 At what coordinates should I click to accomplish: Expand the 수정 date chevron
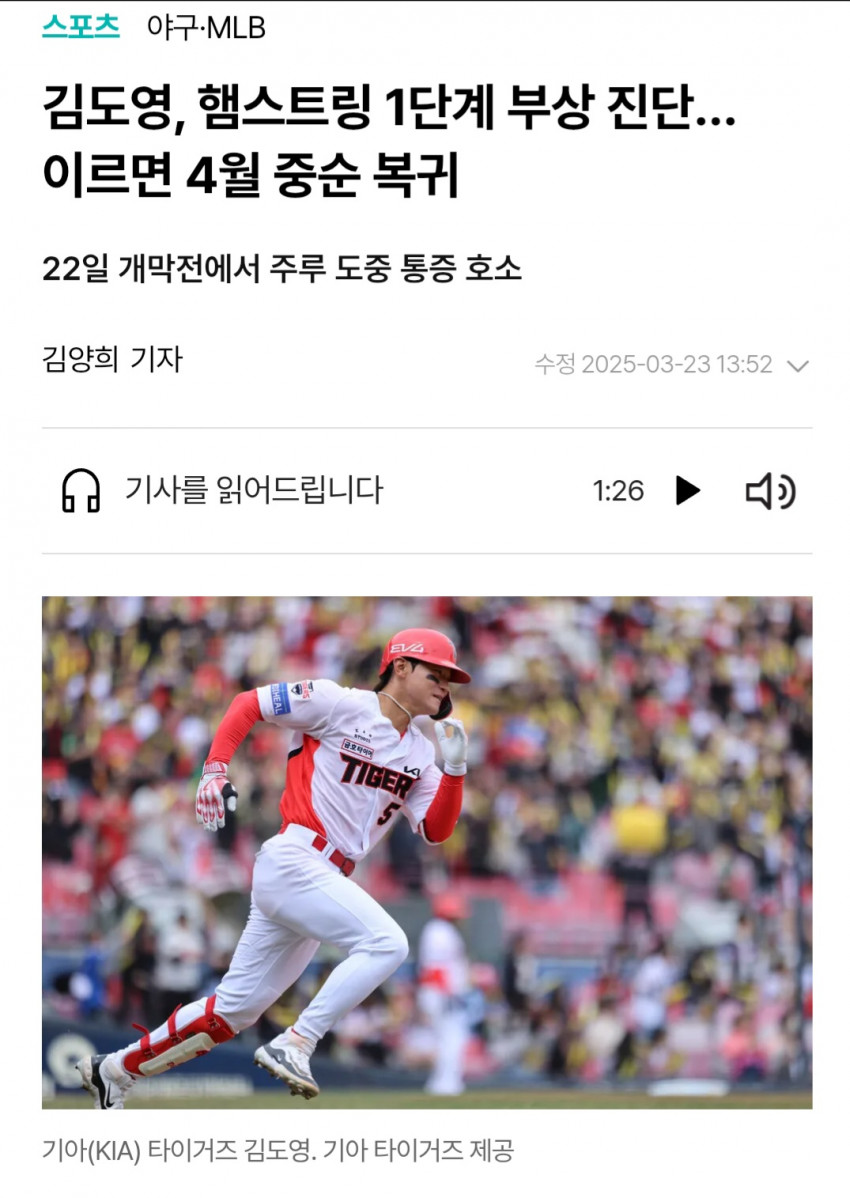[797, 366]
